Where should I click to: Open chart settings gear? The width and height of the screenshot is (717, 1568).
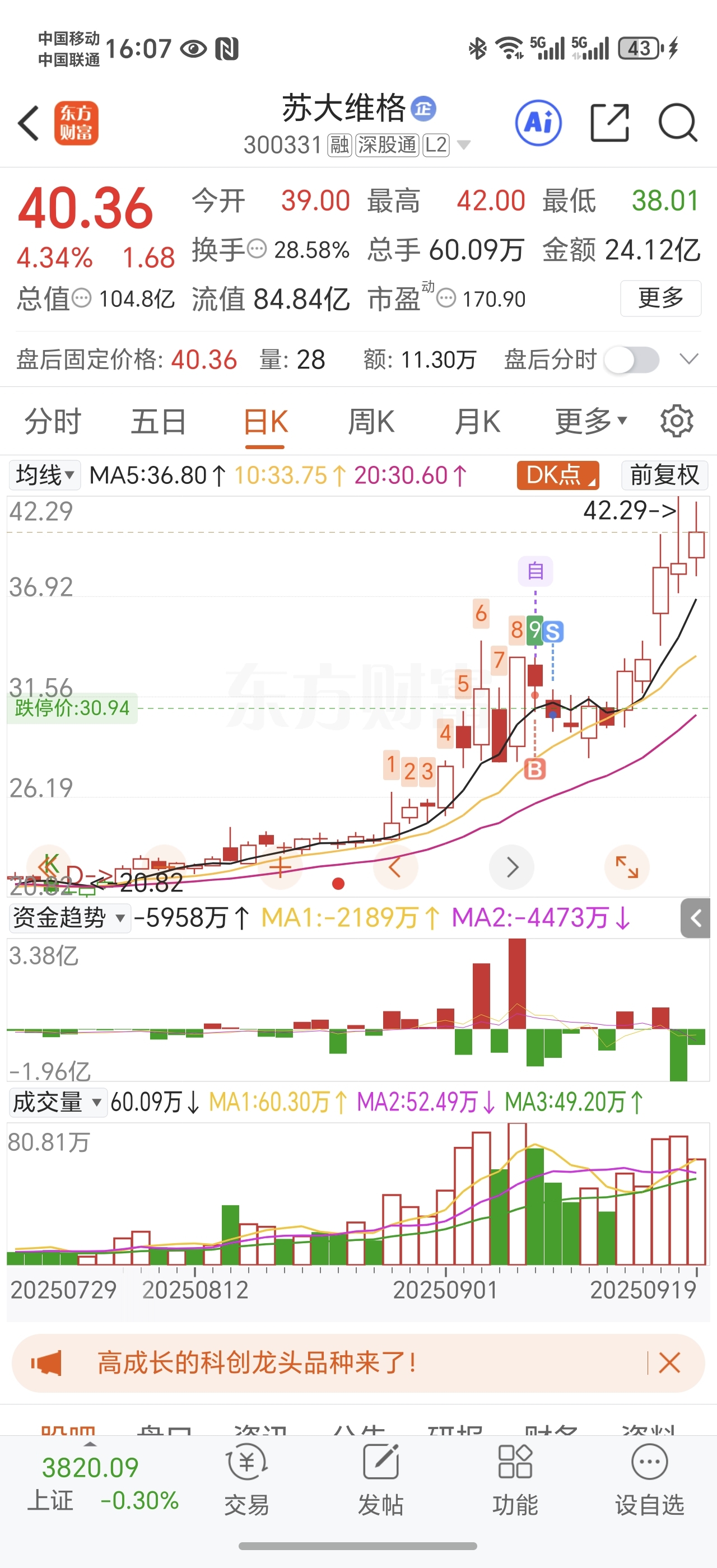point(677,421)
